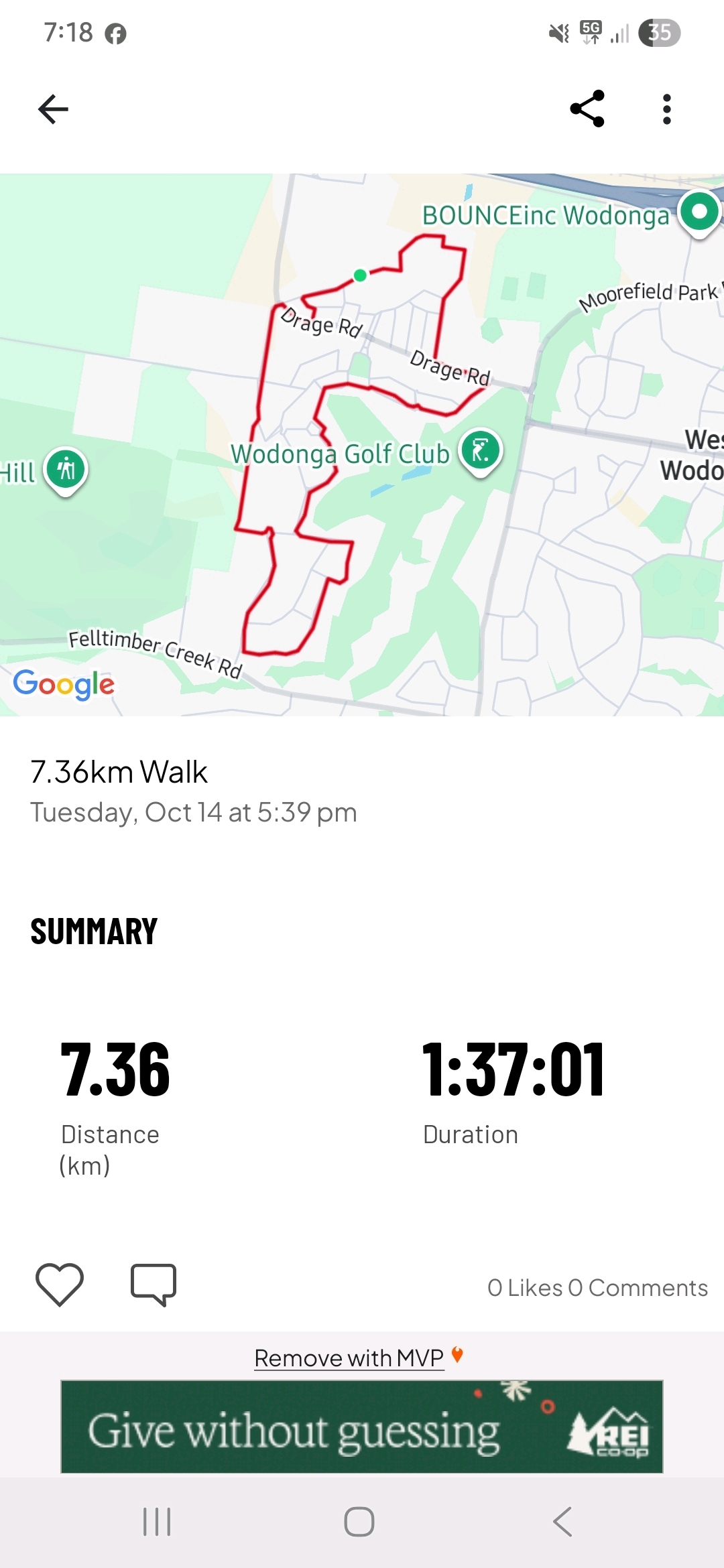View 0 Likes 0 Comments details
This screenshot has width=724, height=1568.
tap(597, 1287)
